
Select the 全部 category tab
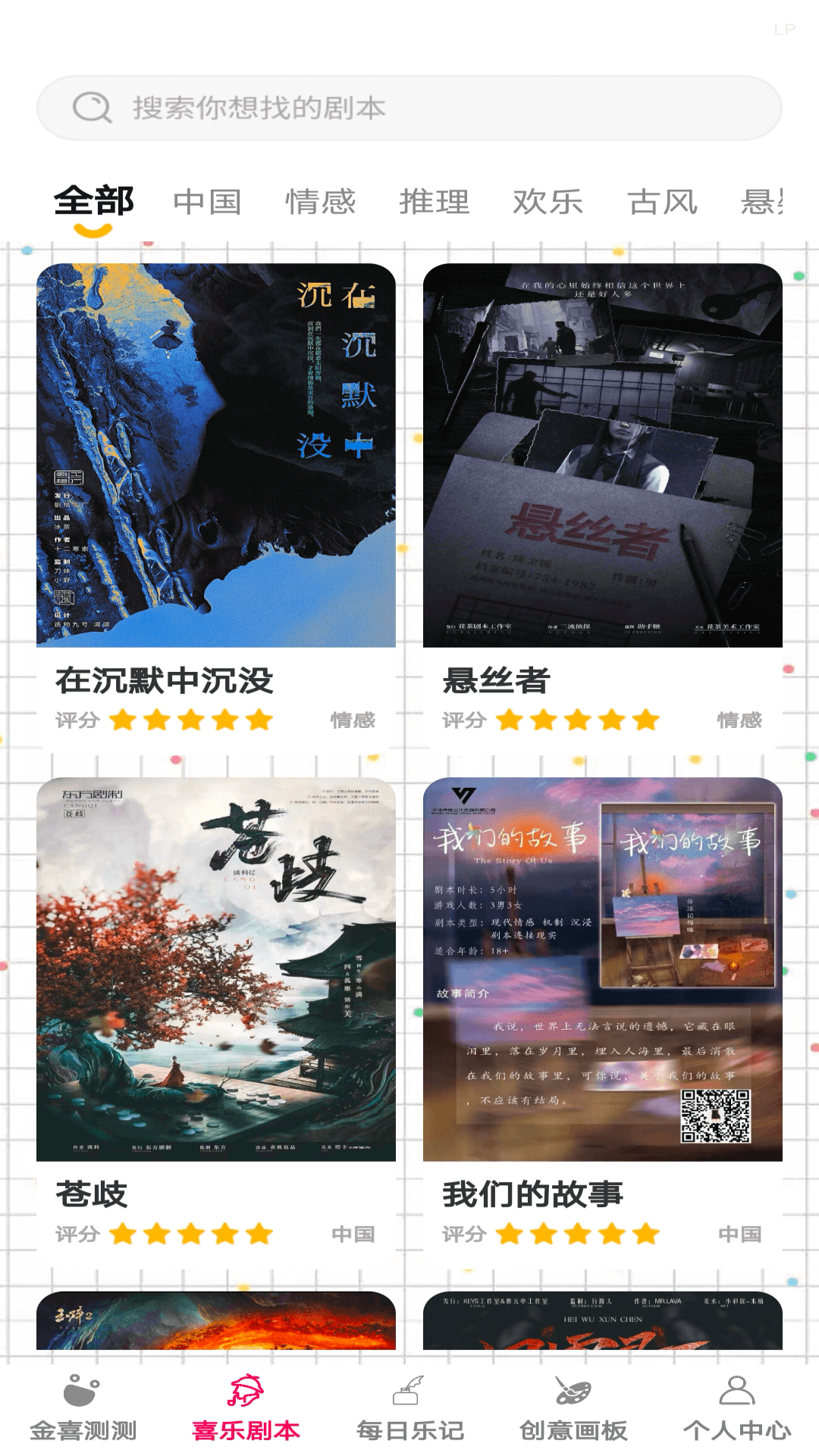point(94,202)
